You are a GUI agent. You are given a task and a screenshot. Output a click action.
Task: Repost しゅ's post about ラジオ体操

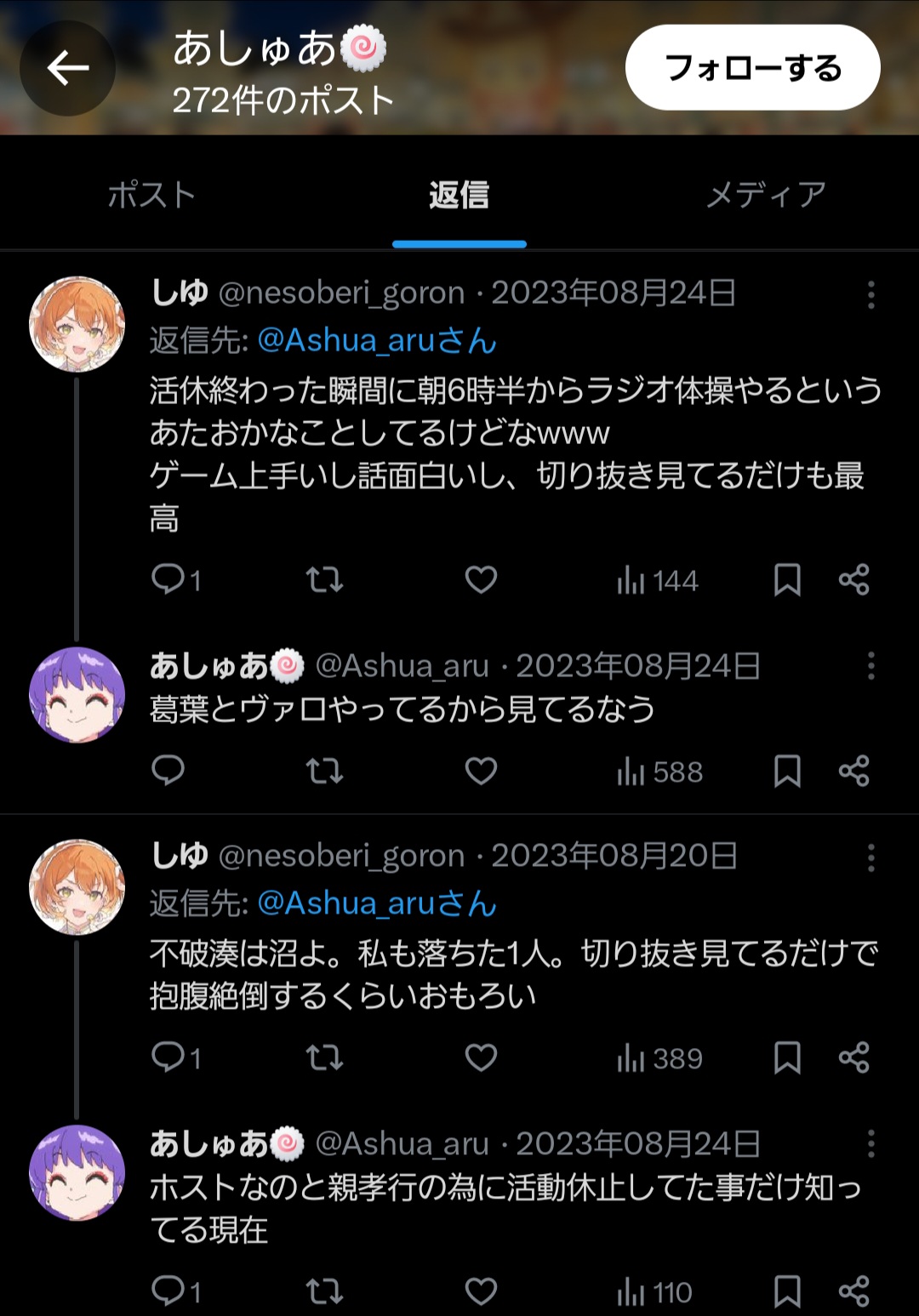point(324,580)
